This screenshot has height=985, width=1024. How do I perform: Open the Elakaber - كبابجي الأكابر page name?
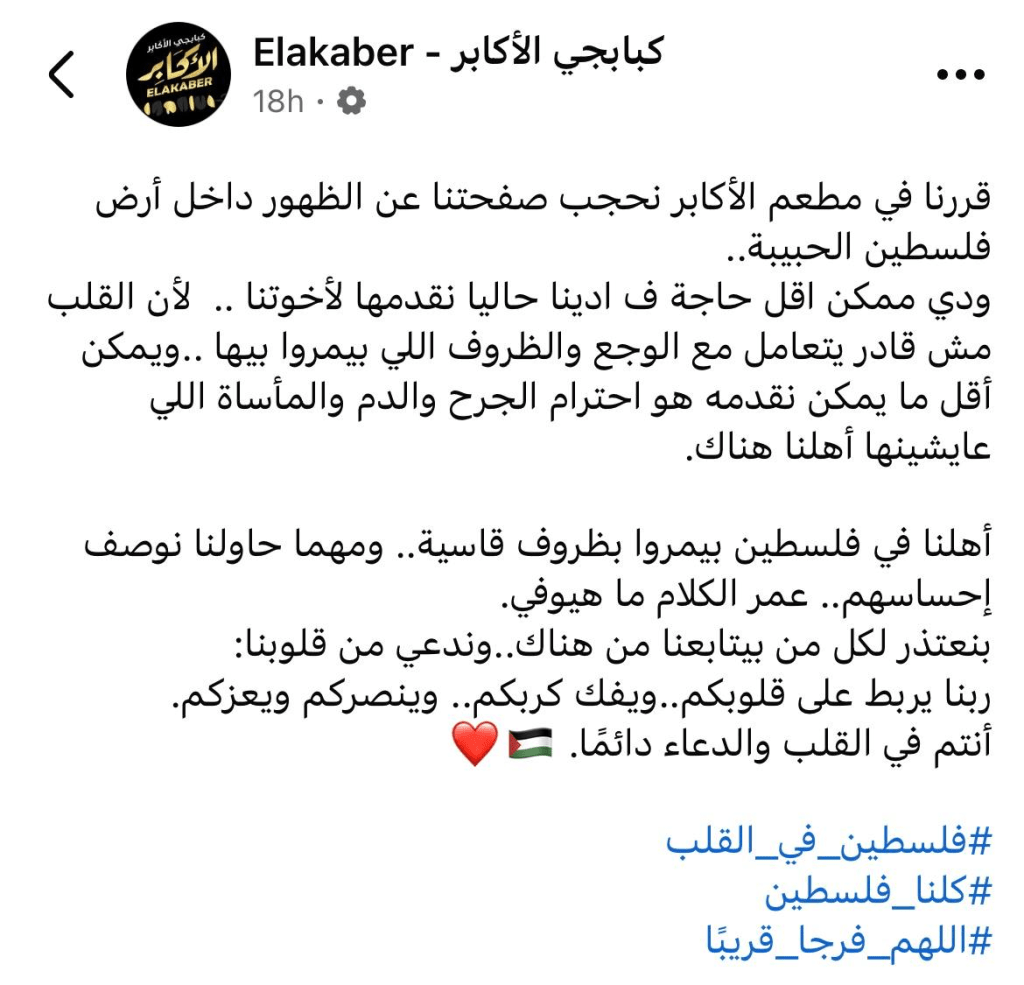coord(457,54)
